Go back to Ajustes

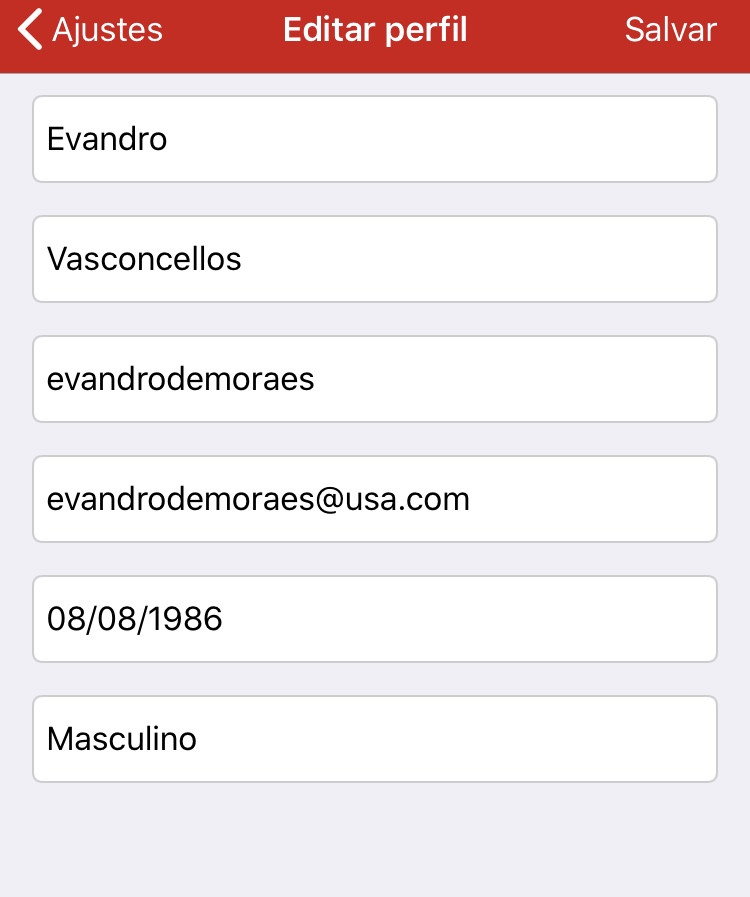[x=90, y=30]
